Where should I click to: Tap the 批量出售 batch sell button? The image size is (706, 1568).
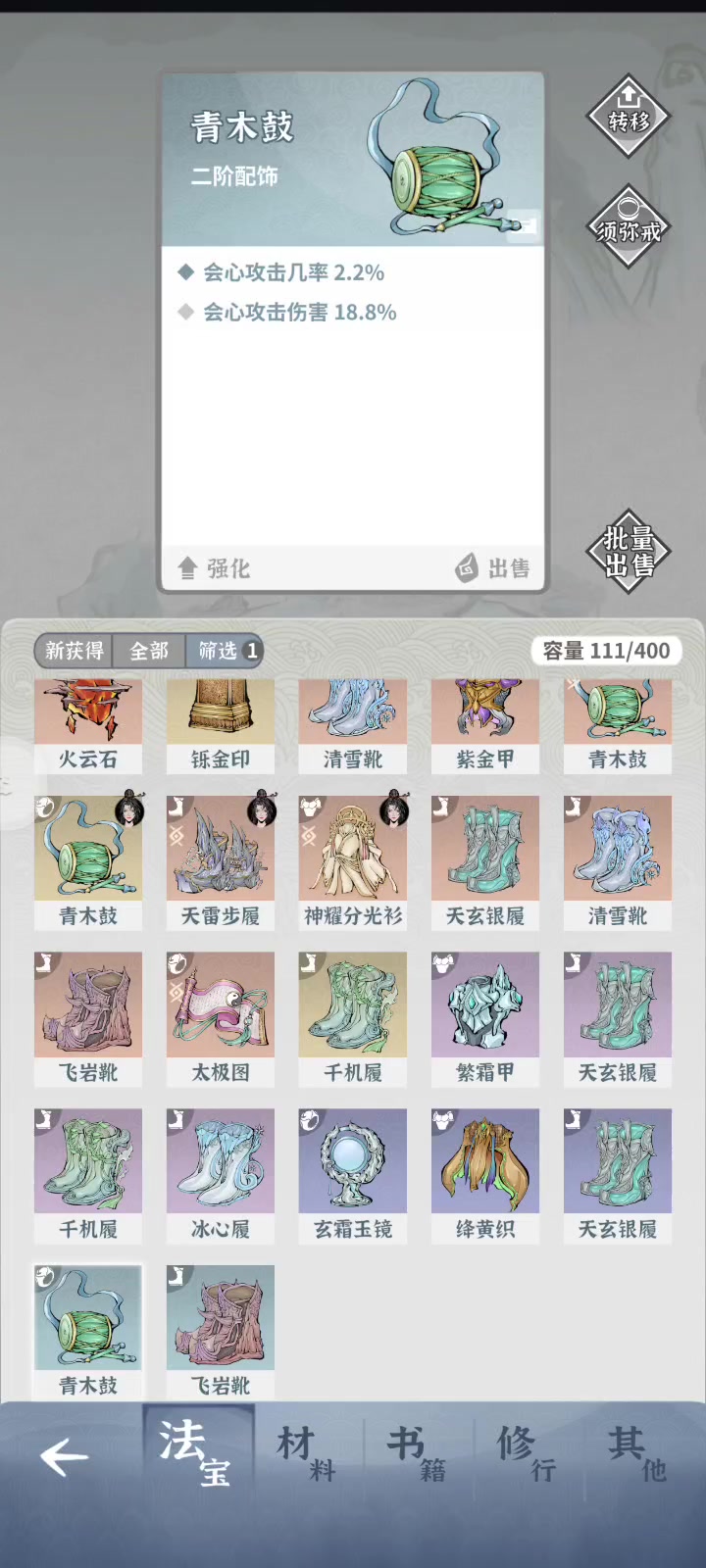coord(629,551)
